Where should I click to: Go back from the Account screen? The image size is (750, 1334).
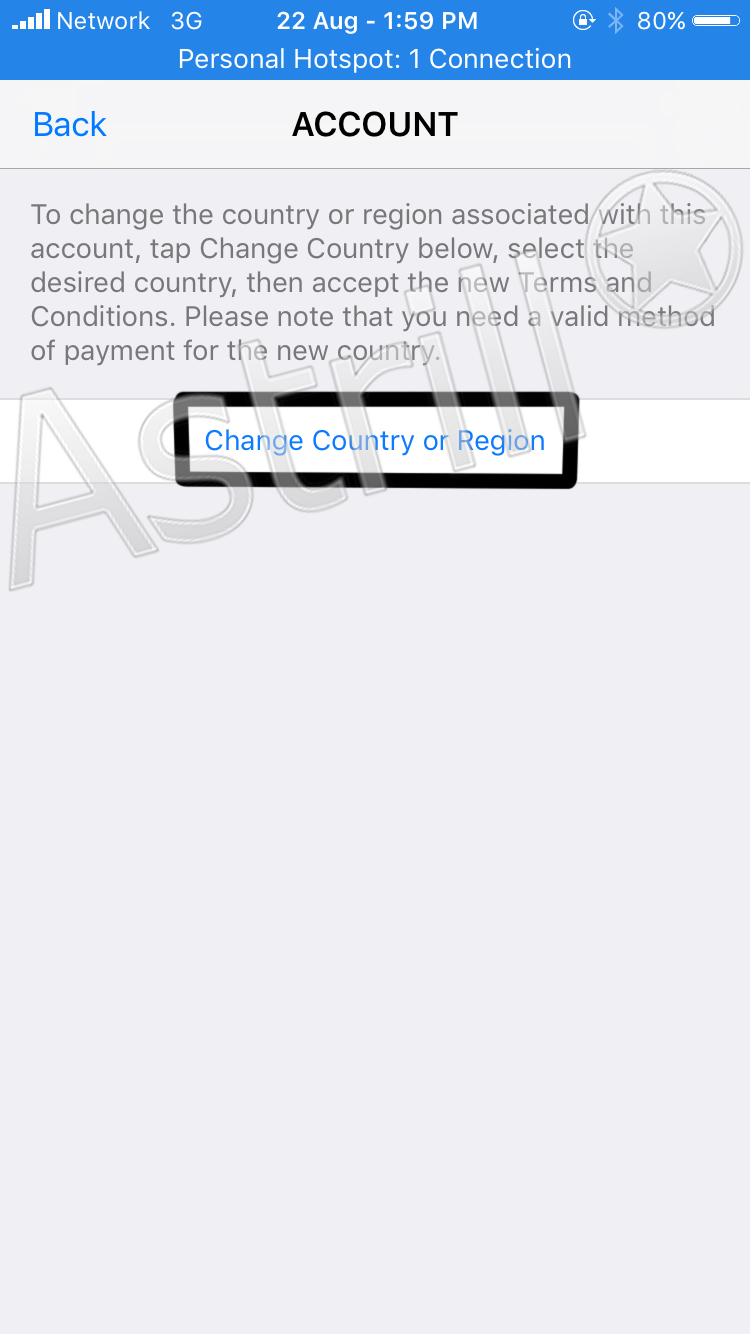[69, 125]
